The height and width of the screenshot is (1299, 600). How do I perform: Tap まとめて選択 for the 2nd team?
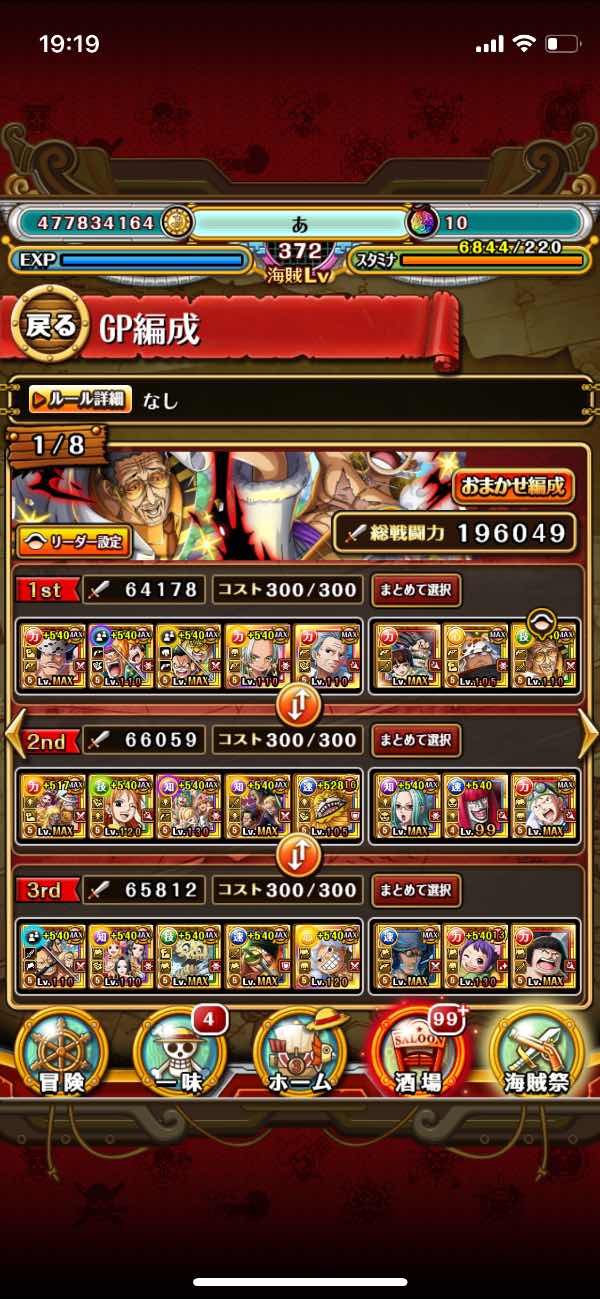click(416, 740)
